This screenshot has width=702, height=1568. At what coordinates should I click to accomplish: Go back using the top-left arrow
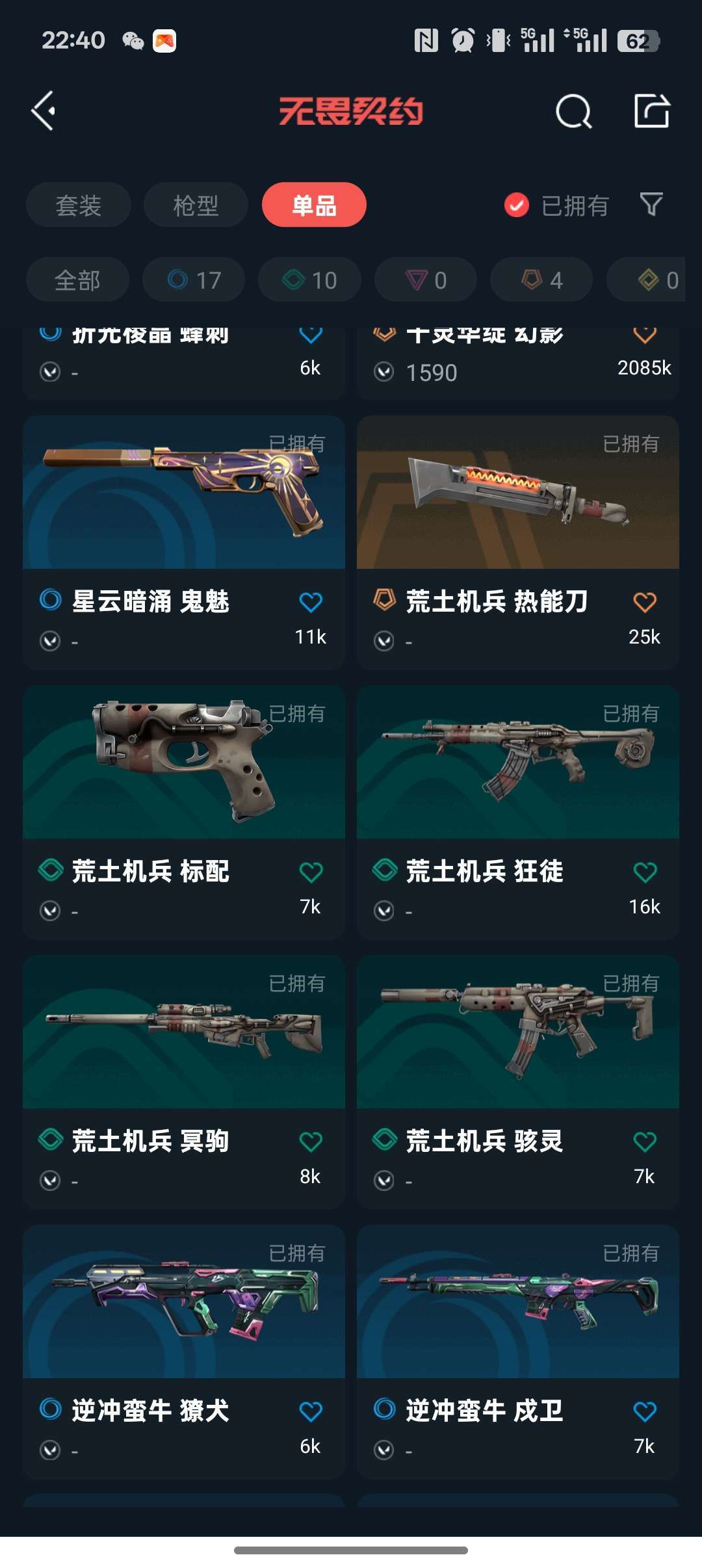click(44, 111)
